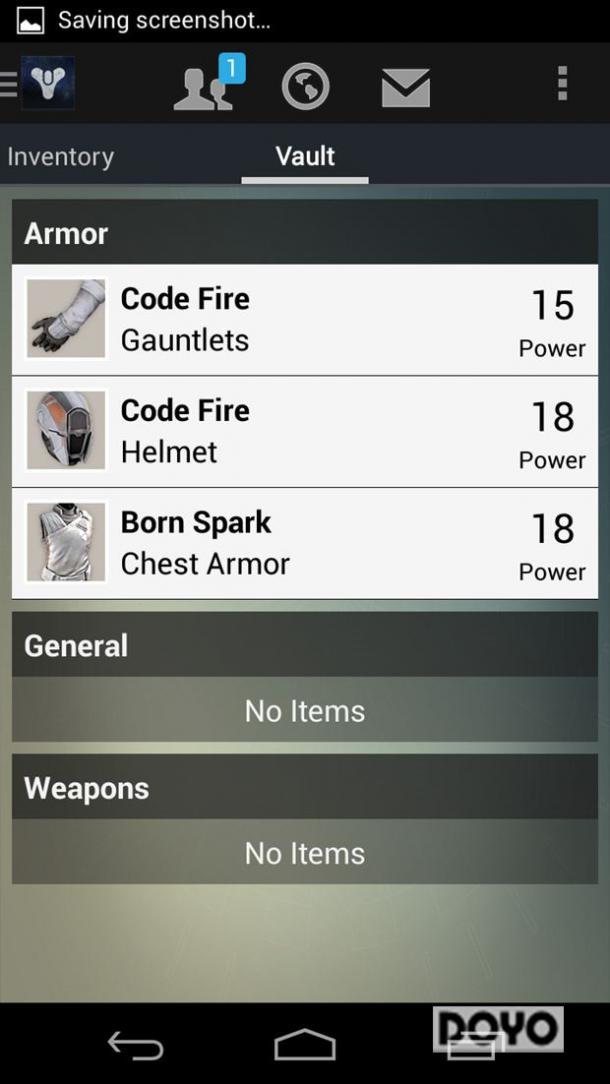The height and width of the screenshot is (1084, 610).
Task: Open the navigation drawer via Destiny logo
Action: [42, 84]
